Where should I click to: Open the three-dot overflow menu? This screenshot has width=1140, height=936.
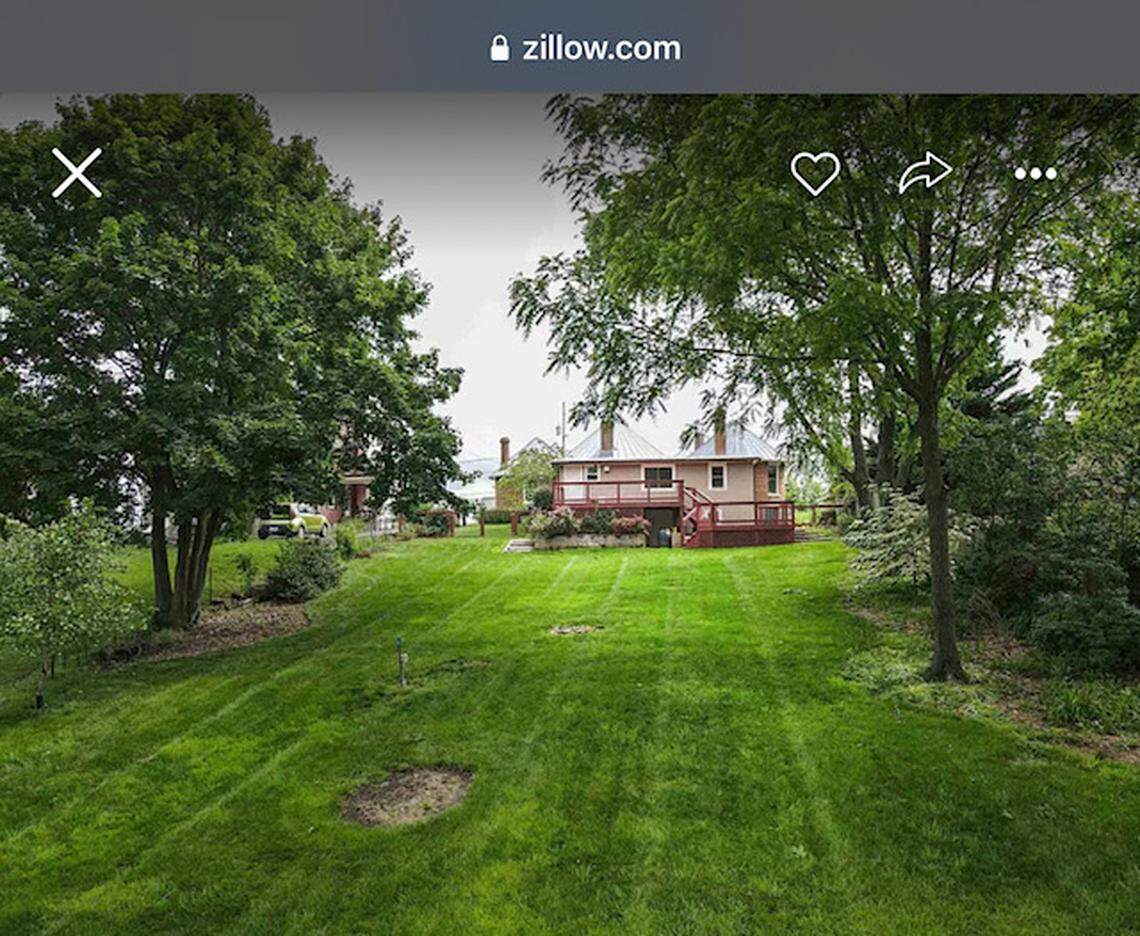(1035, 173)
